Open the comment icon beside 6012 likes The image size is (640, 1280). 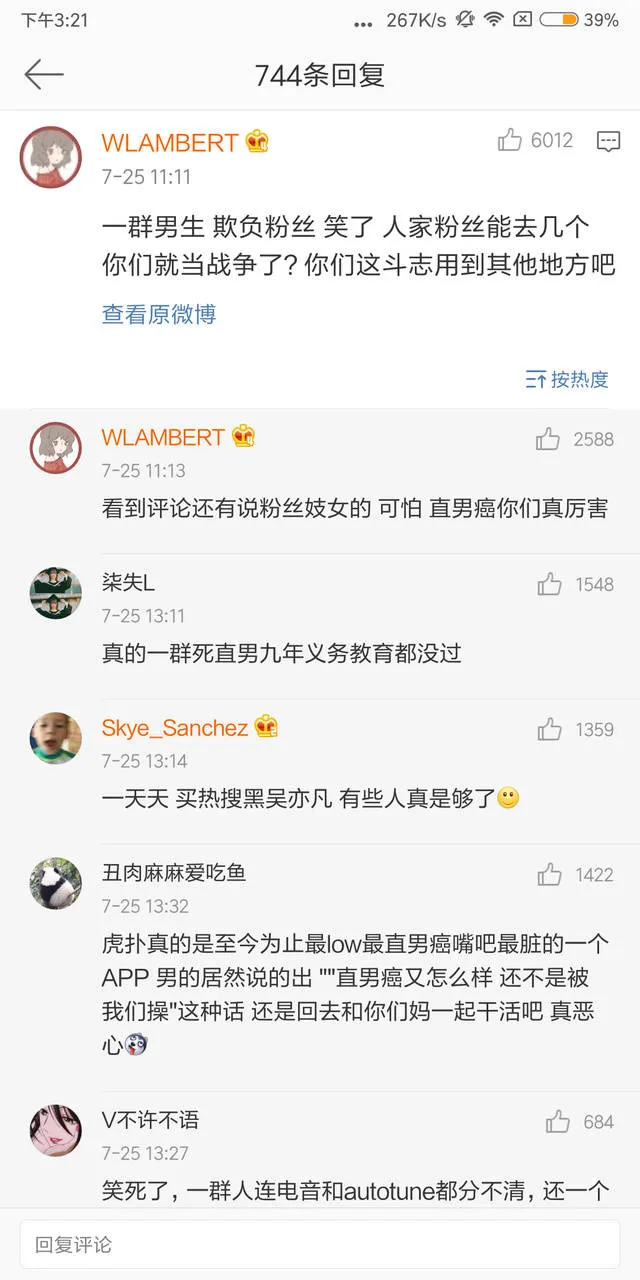pyautogui.click(x=608, y=142)
